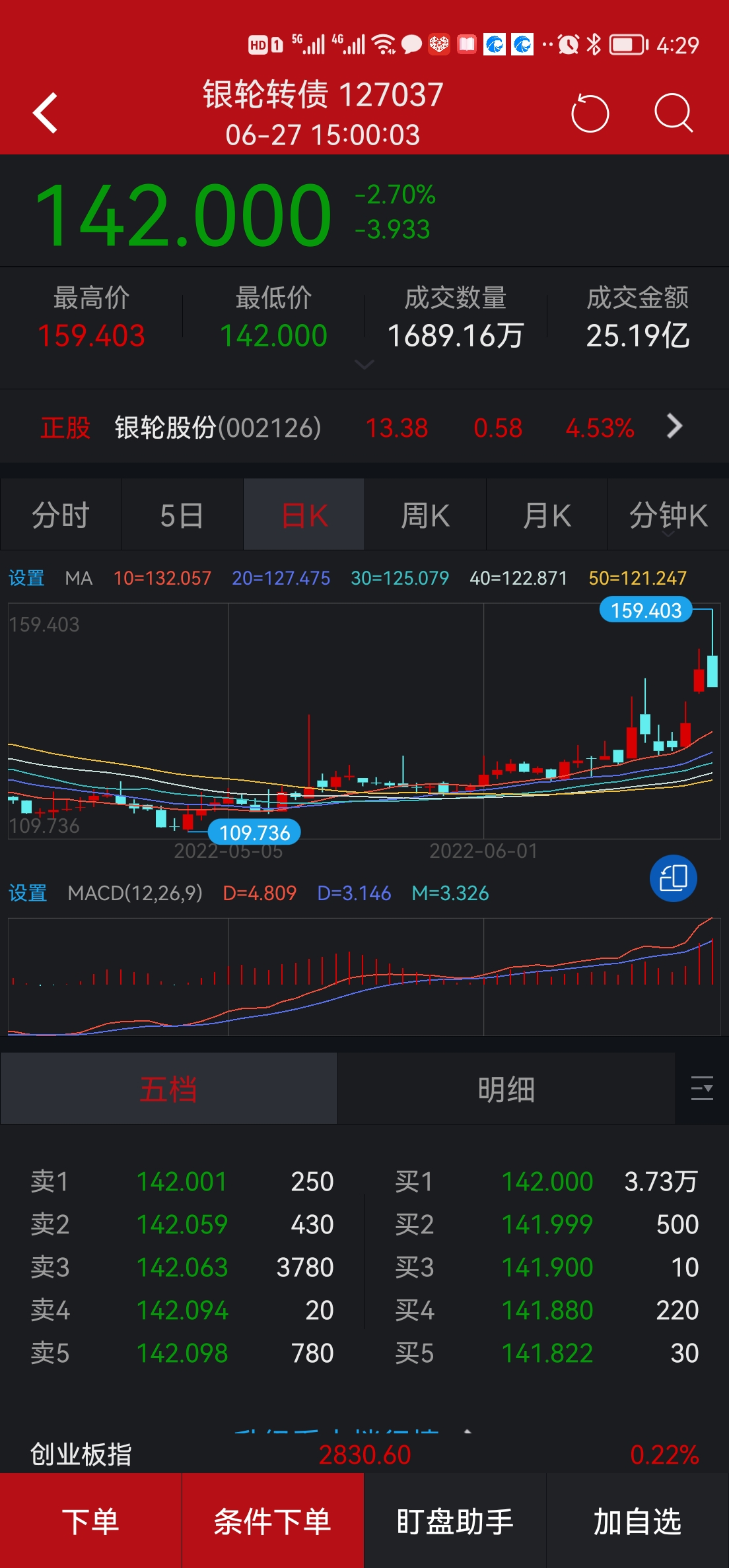This screenshot has width=729, height=1568.
Task: Open the order book display options icon
Action: 702,1089
